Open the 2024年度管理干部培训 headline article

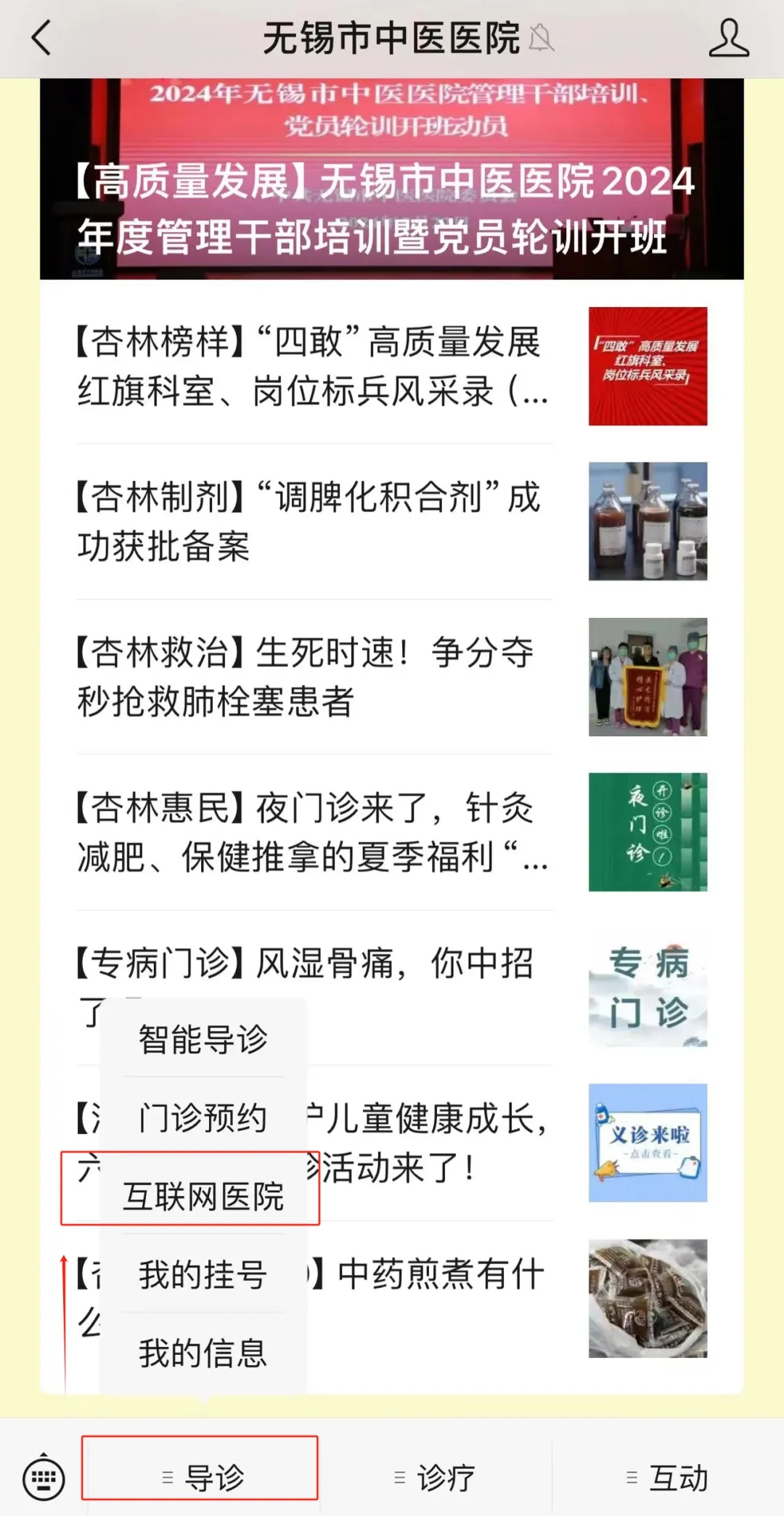(x=392, y=179)
